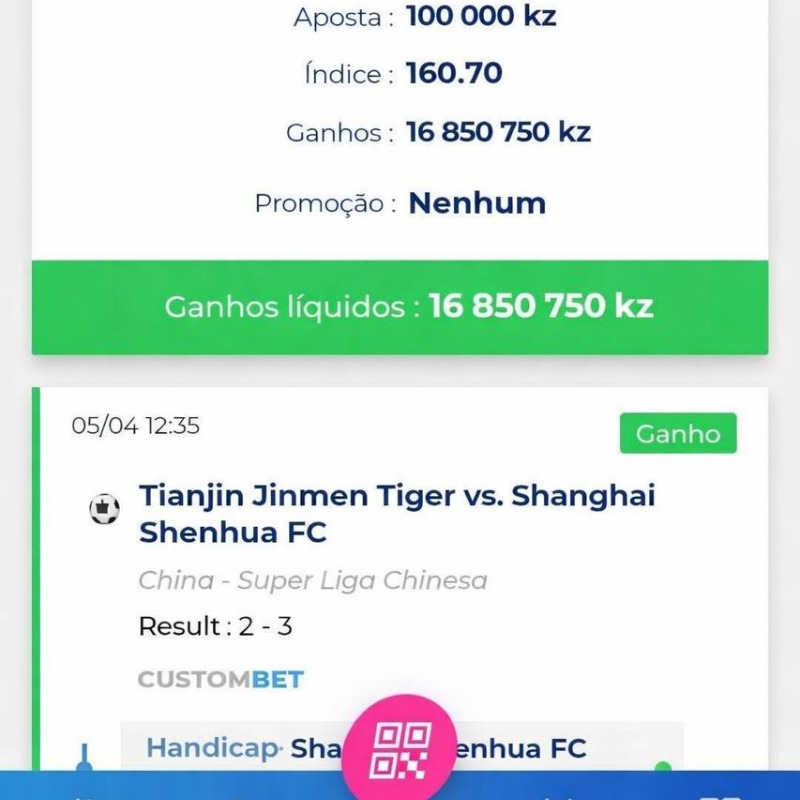The height and width of the screenshot is (800, 800).
Task: Open the Tianjin Jinmen Tiger vs. Shanghai Shenhua match
Action: [x=397, y=514]
